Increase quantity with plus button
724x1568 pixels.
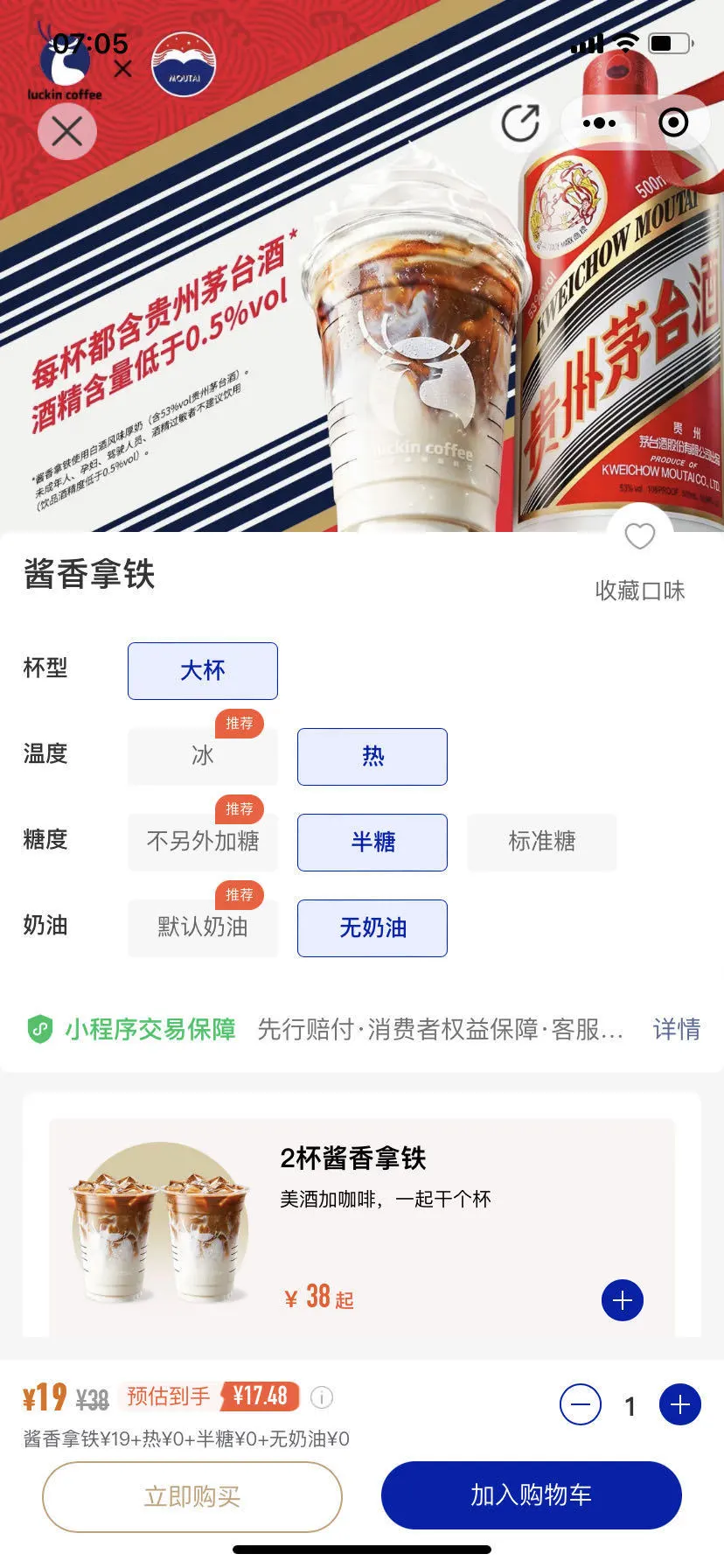[x=680, y=1405]
